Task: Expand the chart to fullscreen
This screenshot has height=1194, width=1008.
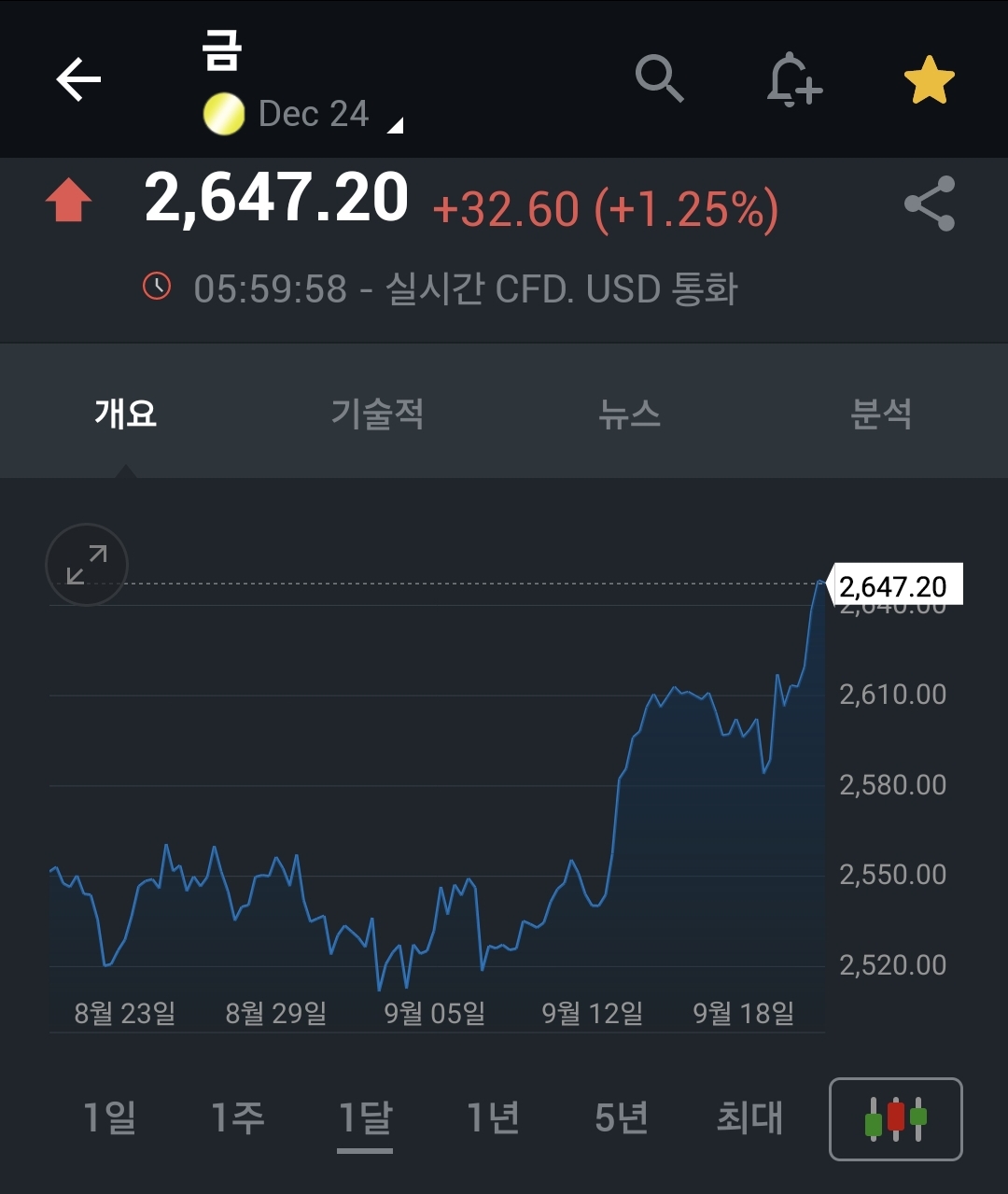Action: (86, 566)
